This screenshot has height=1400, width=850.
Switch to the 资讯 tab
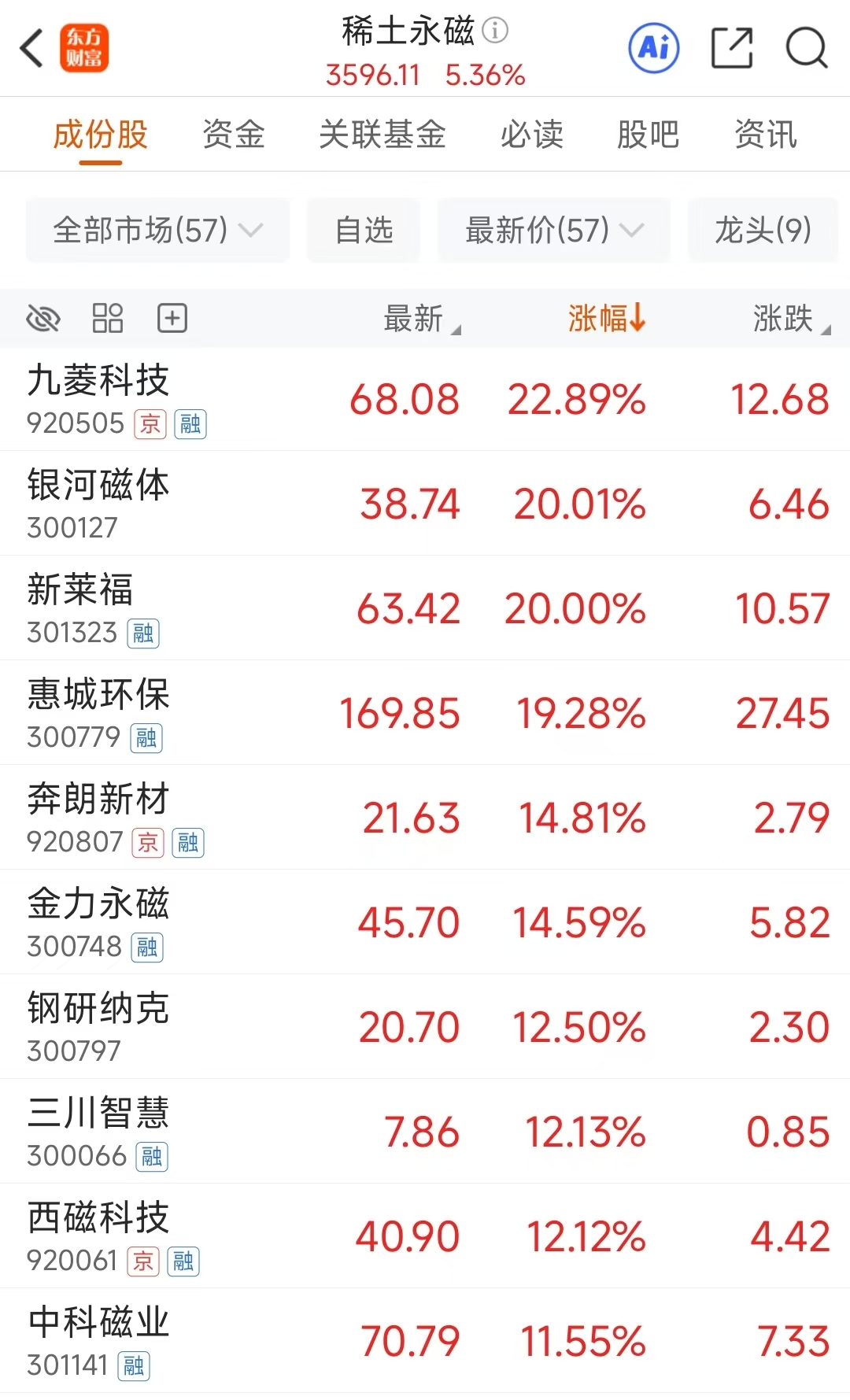pyautogui.click(x=764, y=135)
